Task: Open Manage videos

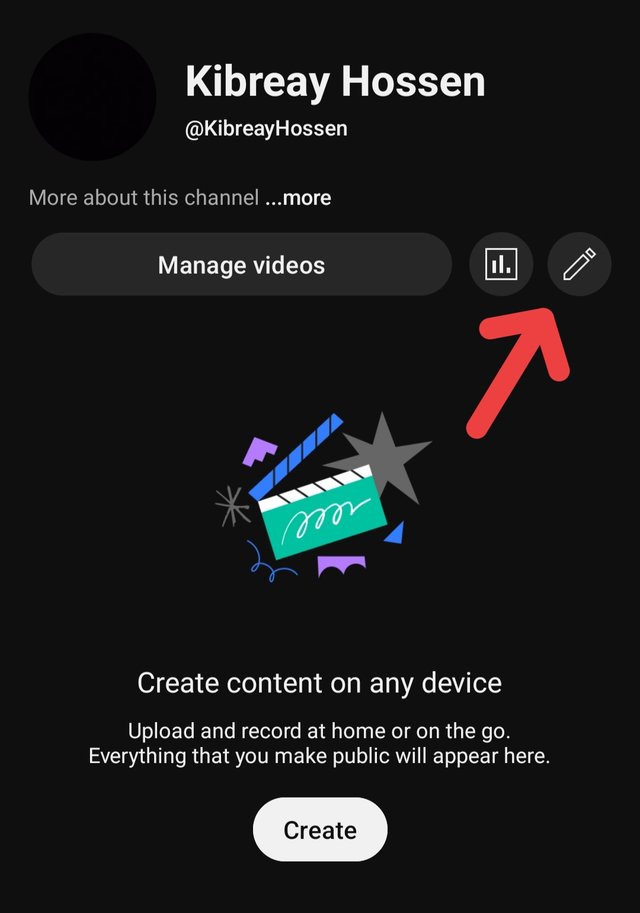Action: tap(241, 265)
